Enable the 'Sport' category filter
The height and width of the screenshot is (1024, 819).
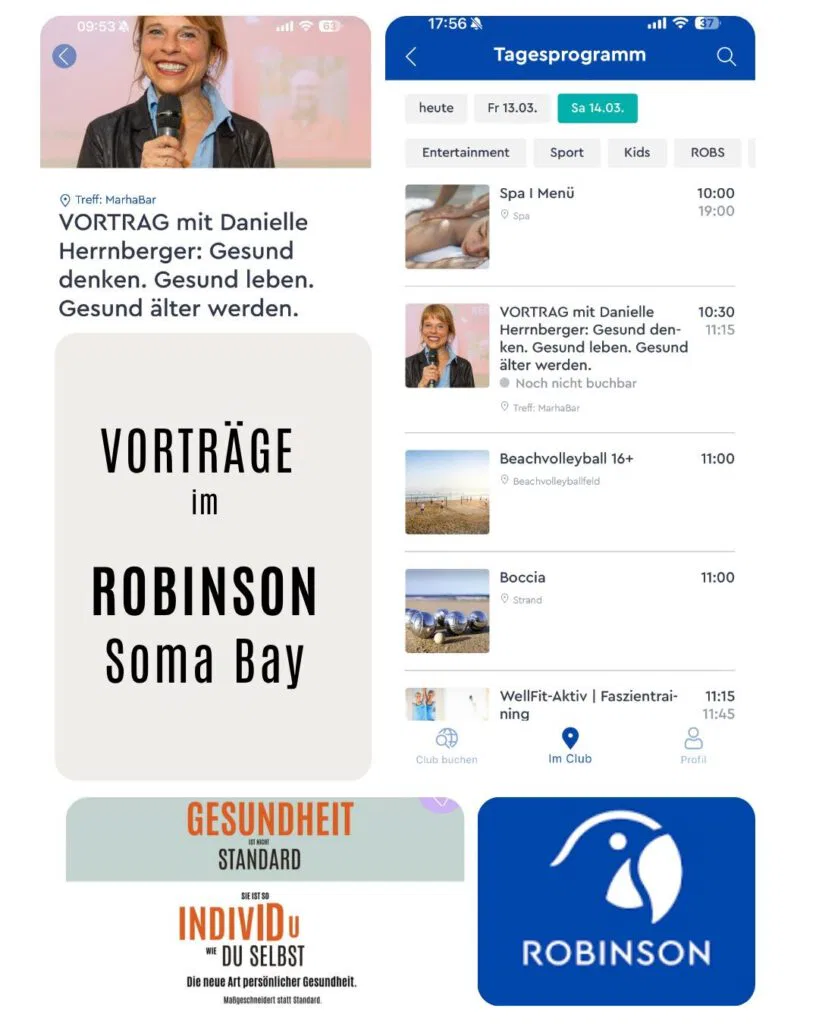pos(566,152)
